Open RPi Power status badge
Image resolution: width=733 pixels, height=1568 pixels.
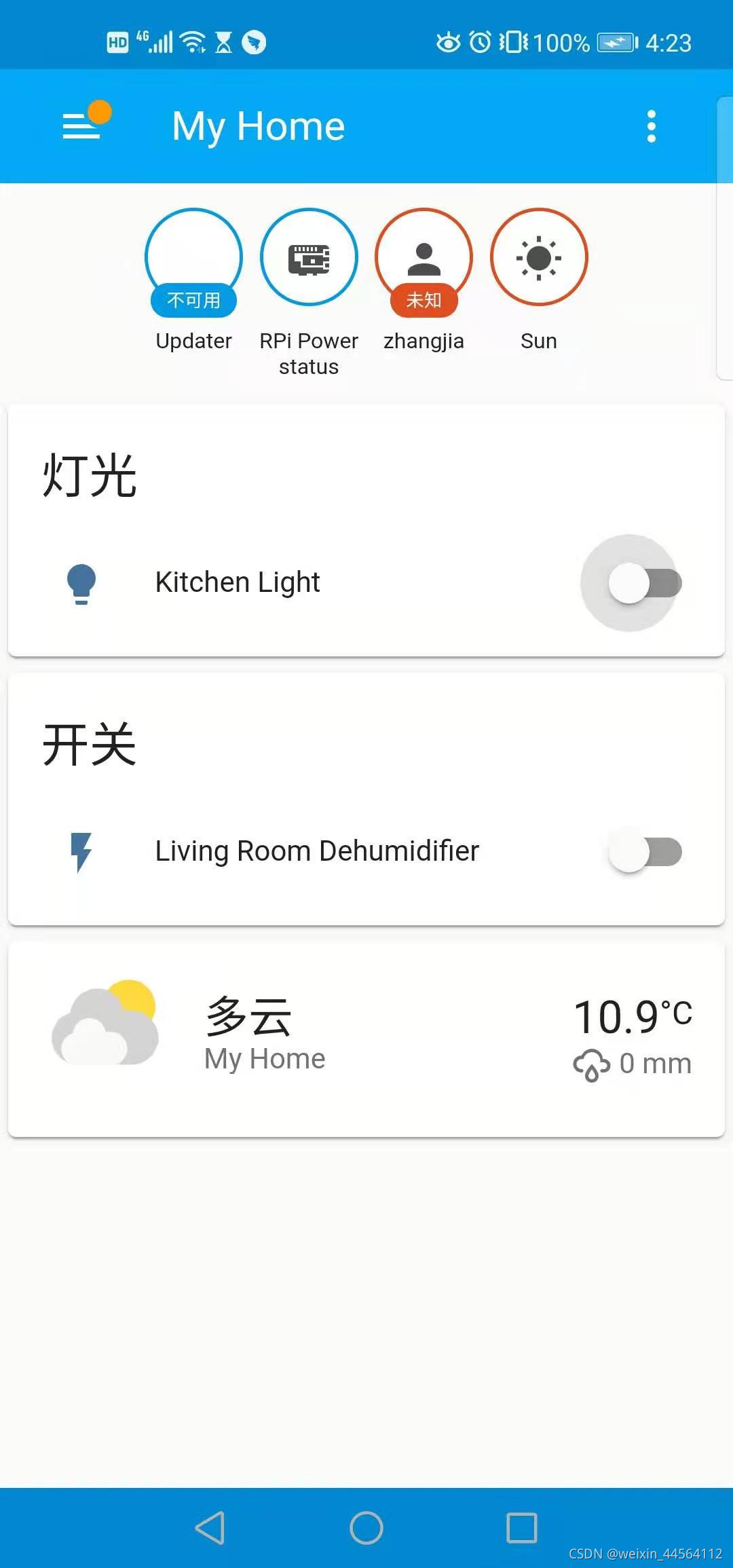point(309,258)
